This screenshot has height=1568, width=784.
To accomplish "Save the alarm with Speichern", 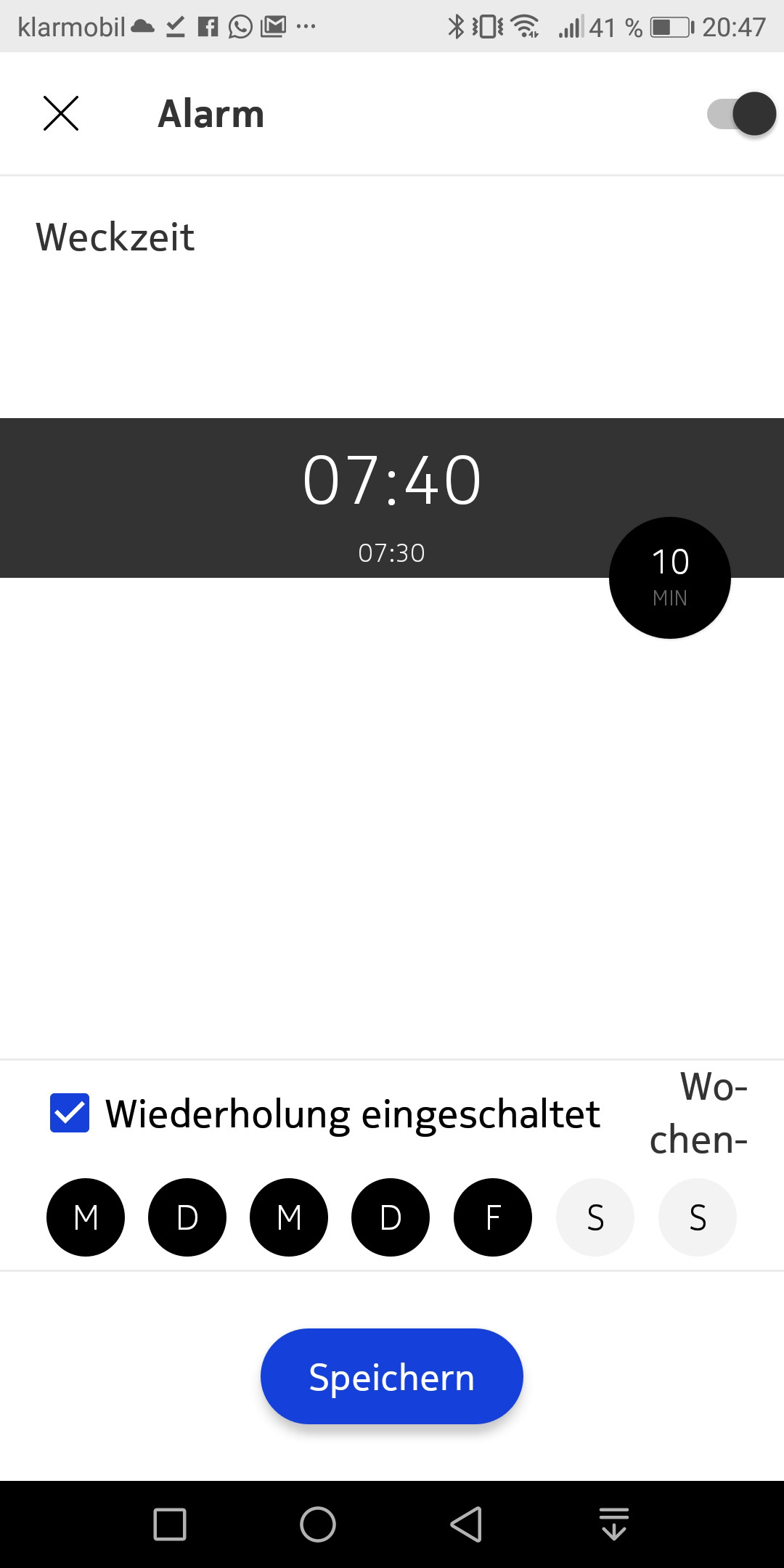I will (x=391, y=1376).
